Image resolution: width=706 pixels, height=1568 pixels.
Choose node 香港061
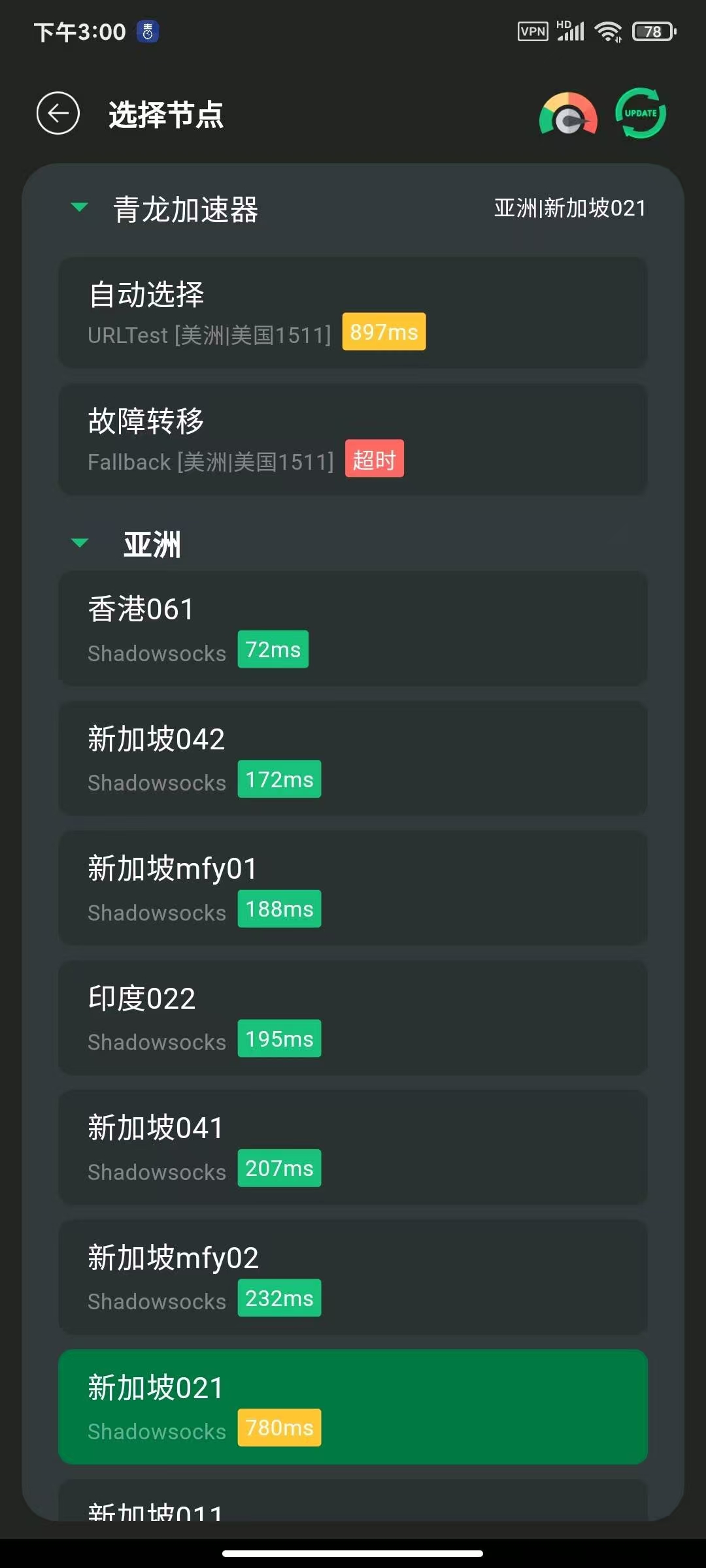(353, 628)
